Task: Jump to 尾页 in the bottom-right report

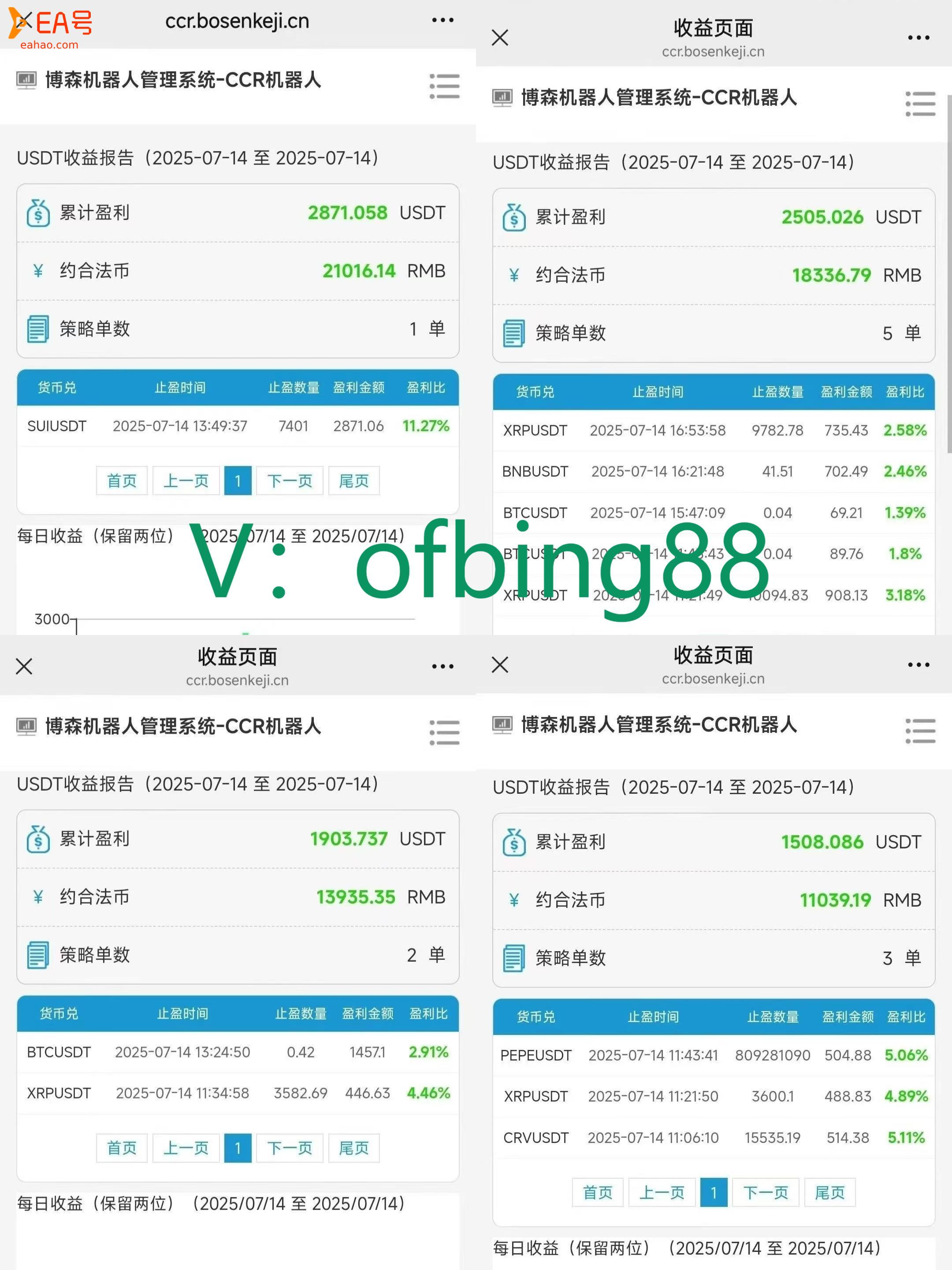Action: pyautogui.click(x=829, y=1192)
